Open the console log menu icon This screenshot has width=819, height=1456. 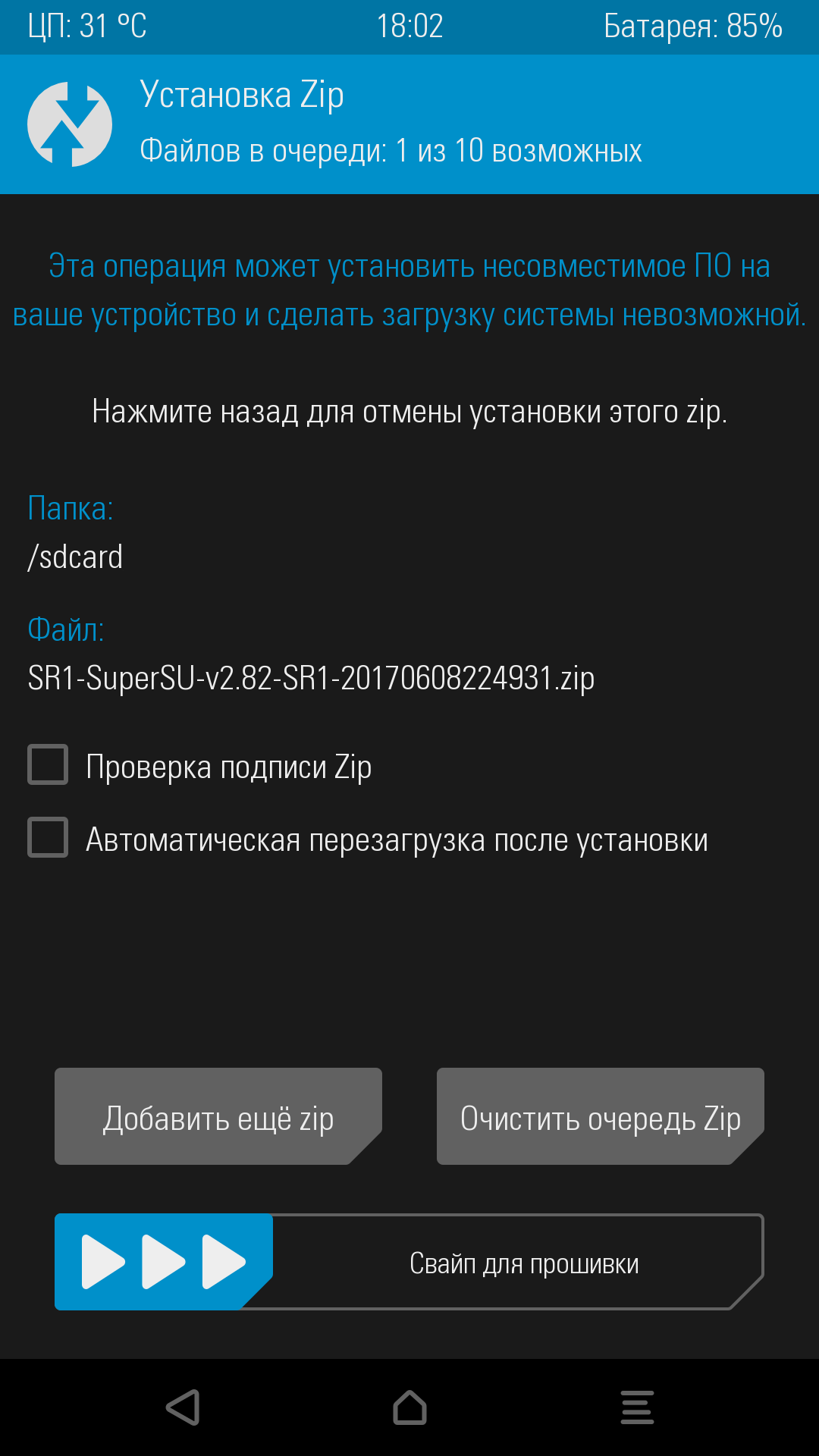637,1407
